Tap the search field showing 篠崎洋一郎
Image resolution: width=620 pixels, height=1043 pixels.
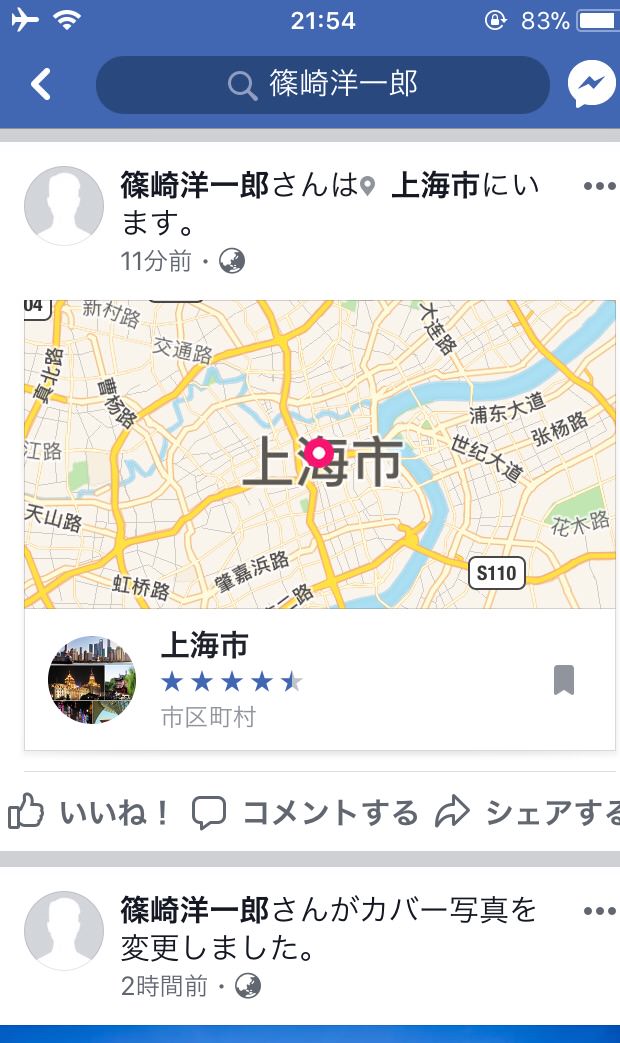click(x=323, y=84)
